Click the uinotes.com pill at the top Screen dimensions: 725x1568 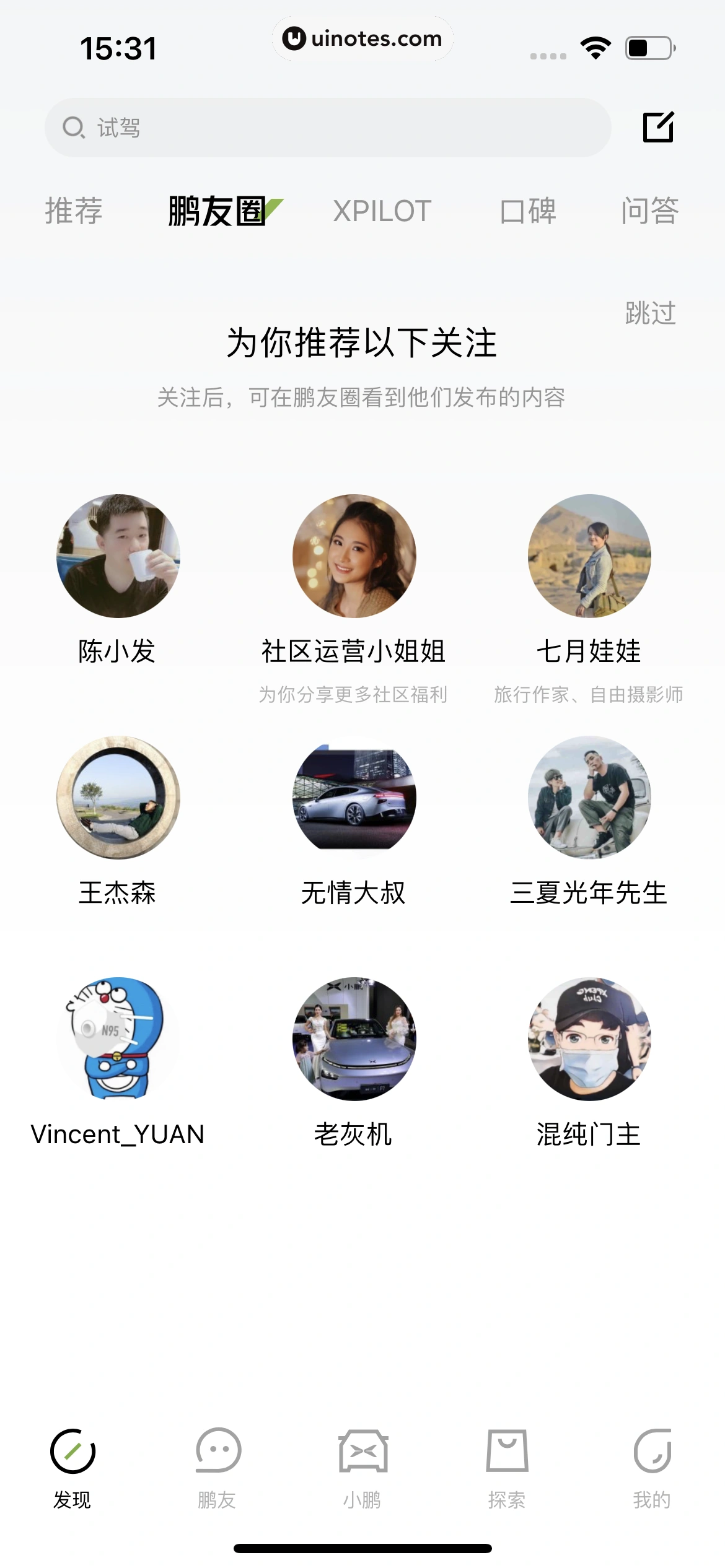click(x=362, y=38)
